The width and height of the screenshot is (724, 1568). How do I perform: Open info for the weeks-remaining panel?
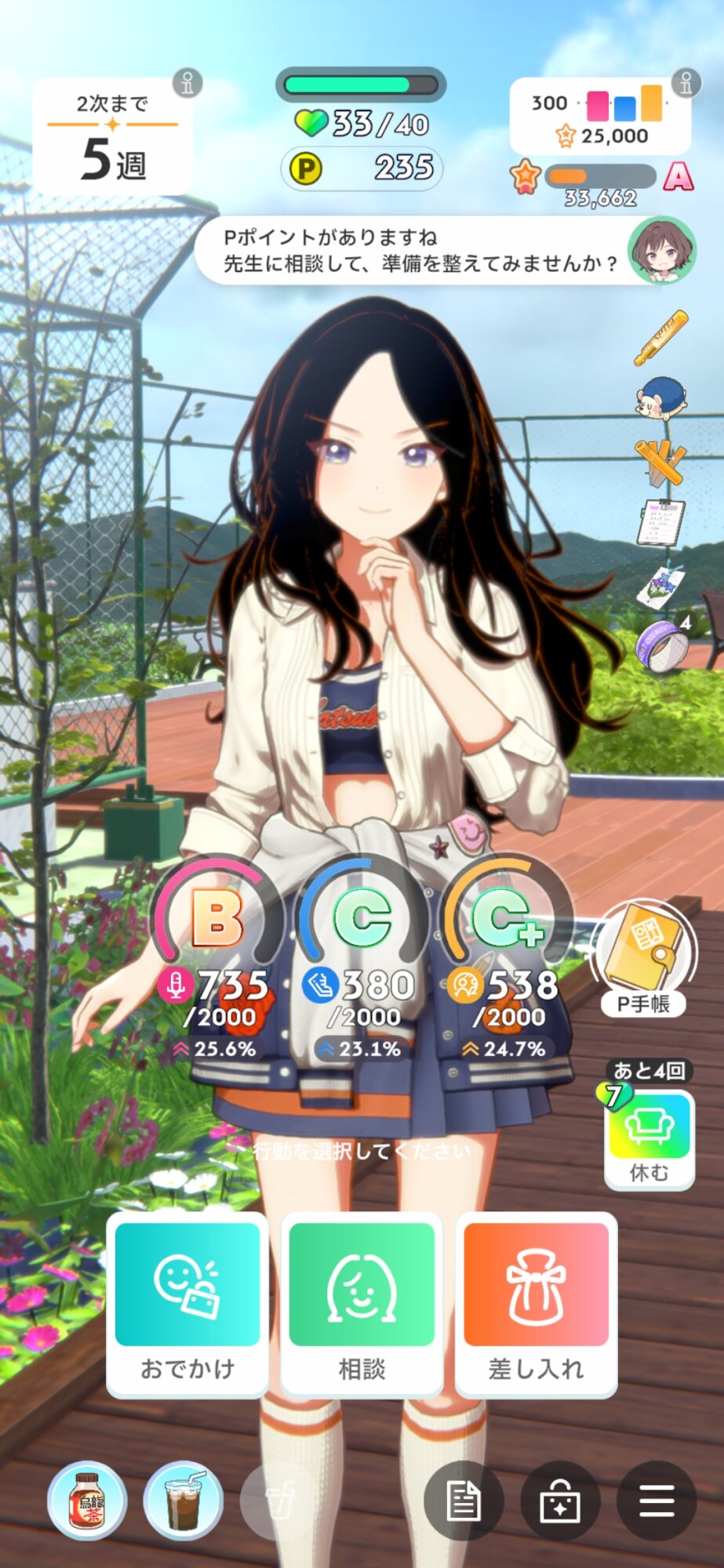[187, 82]
